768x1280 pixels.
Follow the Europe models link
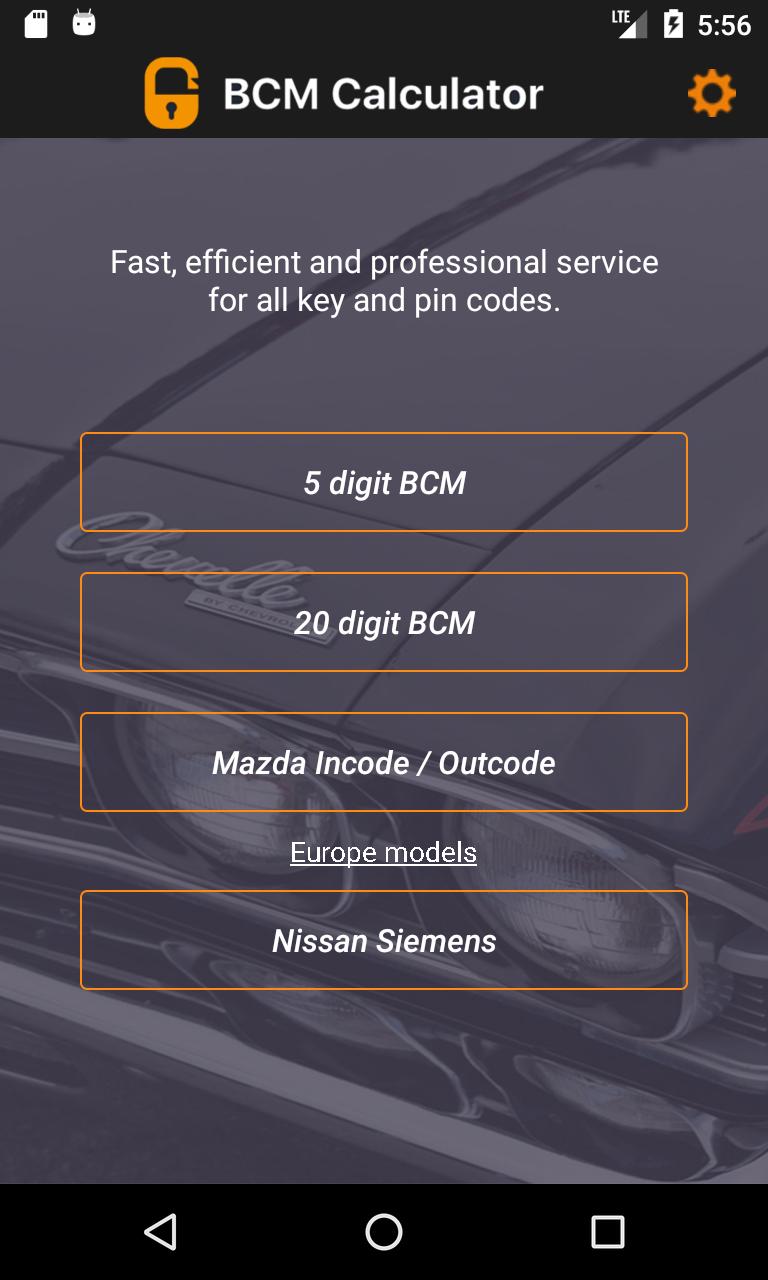click(384, 852)
